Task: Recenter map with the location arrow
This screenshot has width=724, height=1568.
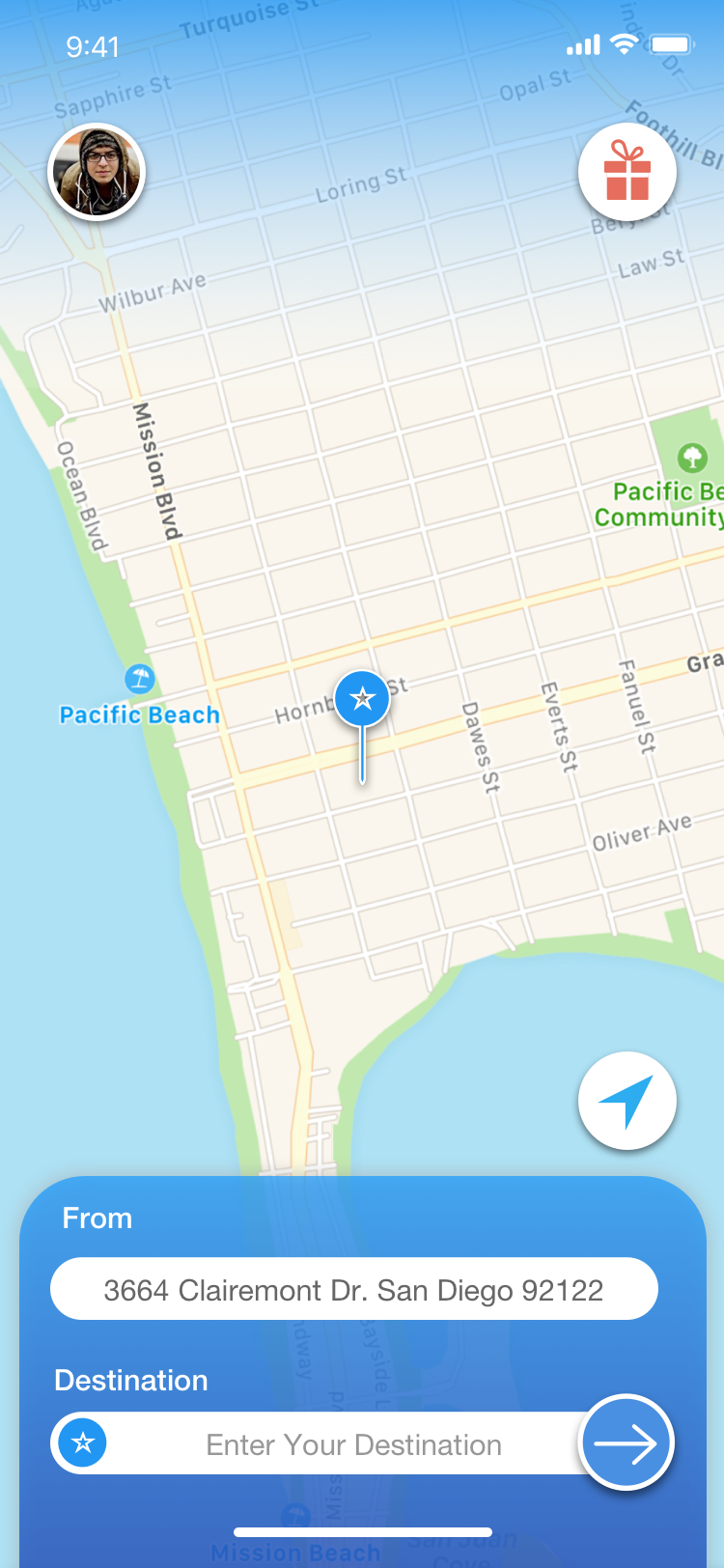Action: (627, 1101)
